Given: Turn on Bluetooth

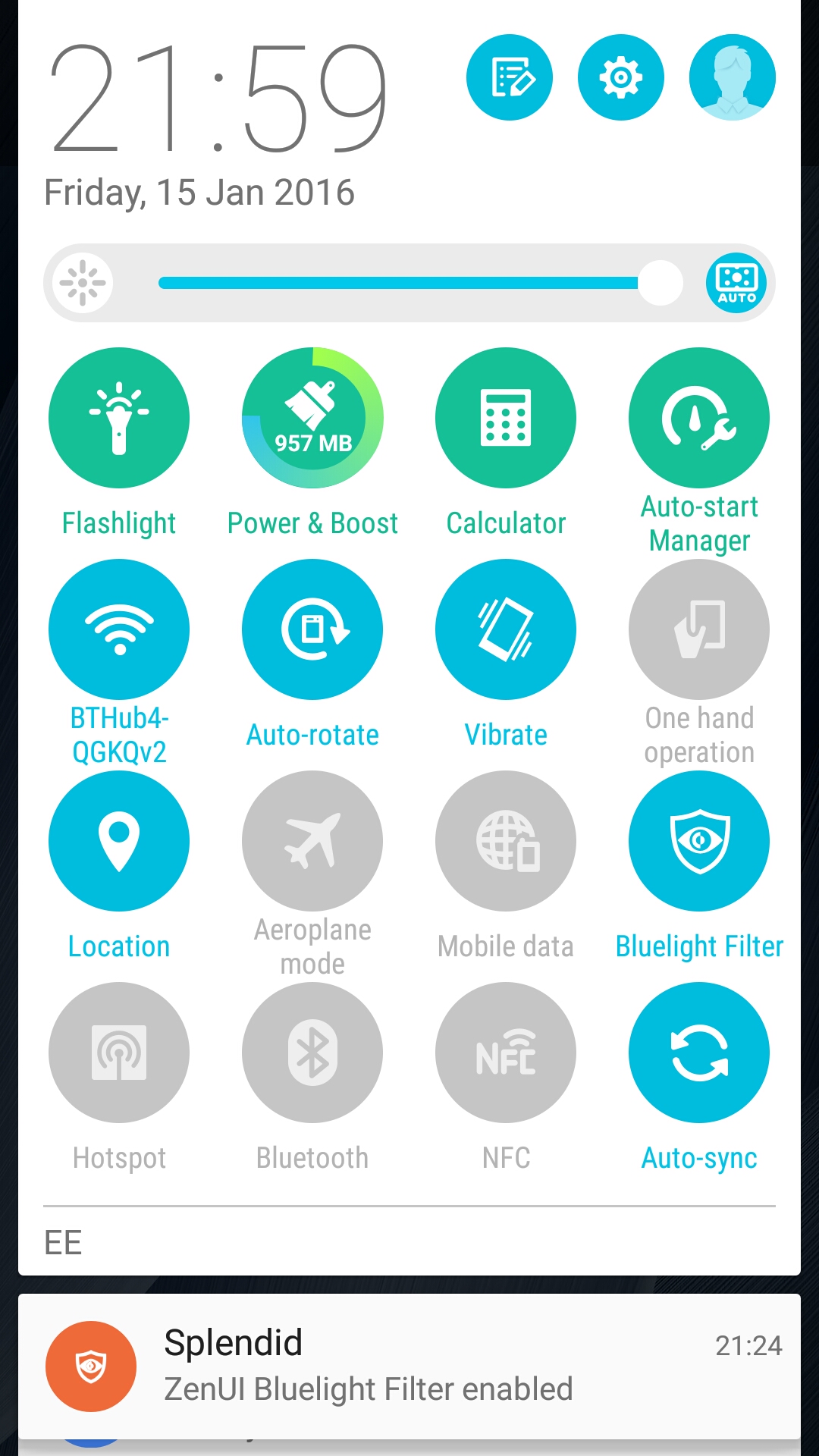Looking at the screenshot, I should (x=312, y=1053).
